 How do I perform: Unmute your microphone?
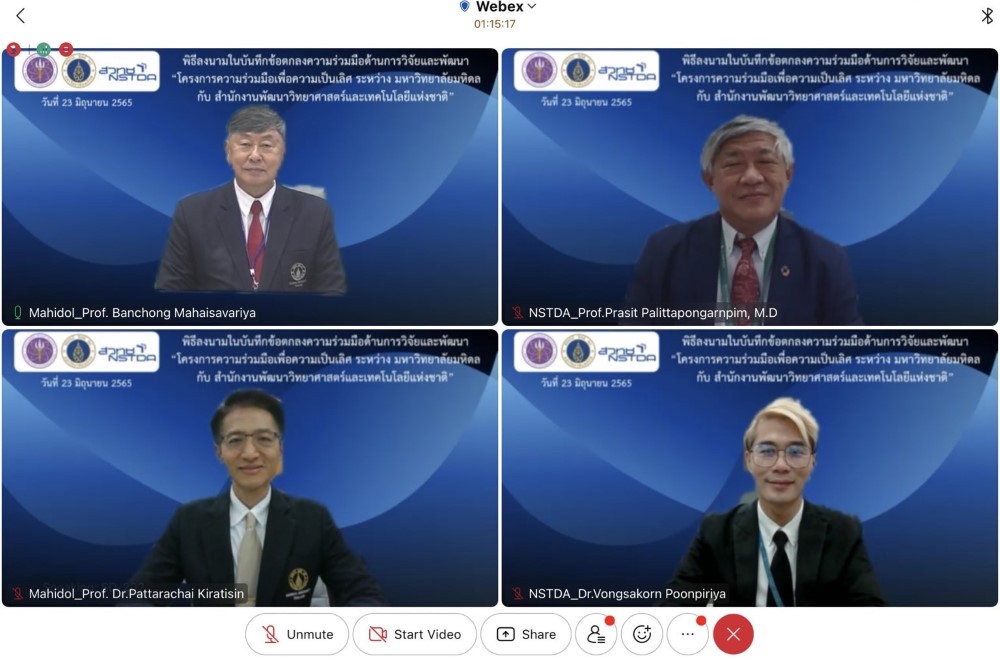click(x=297, y=634)
